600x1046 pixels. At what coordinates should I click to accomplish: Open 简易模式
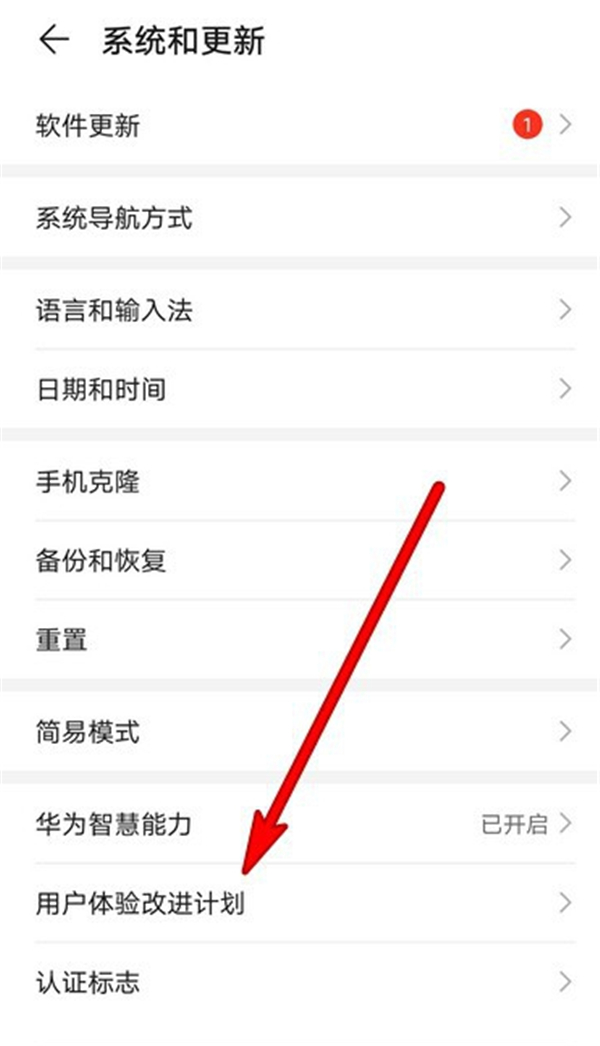click(x=300, y=731)
